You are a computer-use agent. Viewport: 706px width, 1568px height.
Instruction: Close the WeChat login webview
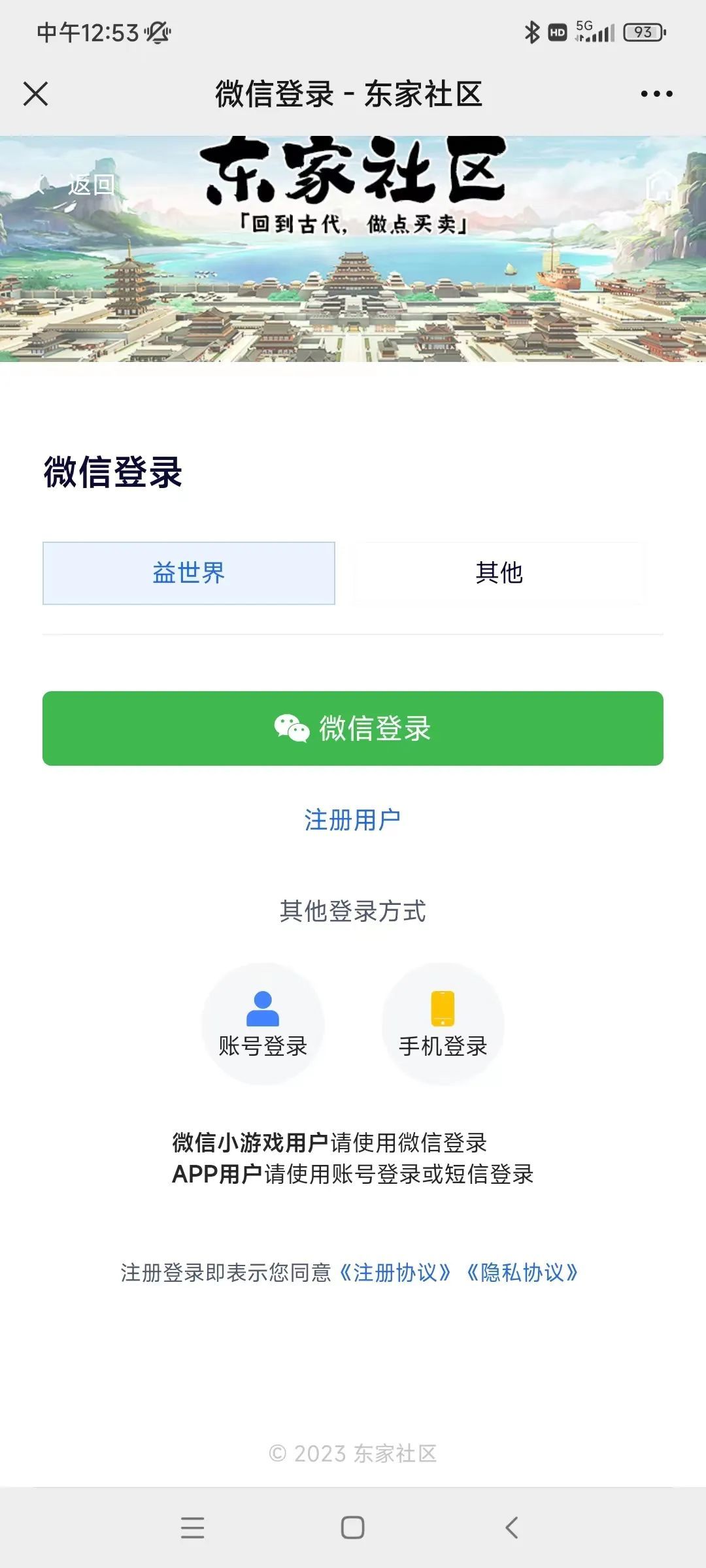point(36,93)
